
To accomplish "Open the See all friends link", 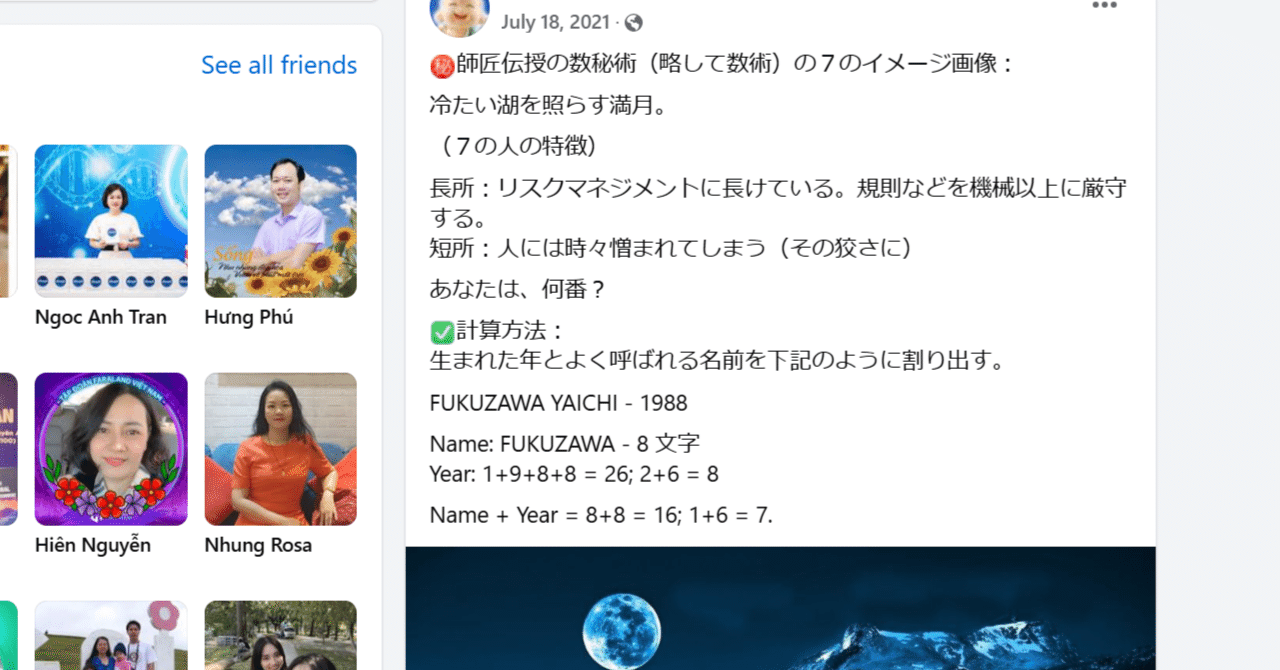I will point(278,65).
